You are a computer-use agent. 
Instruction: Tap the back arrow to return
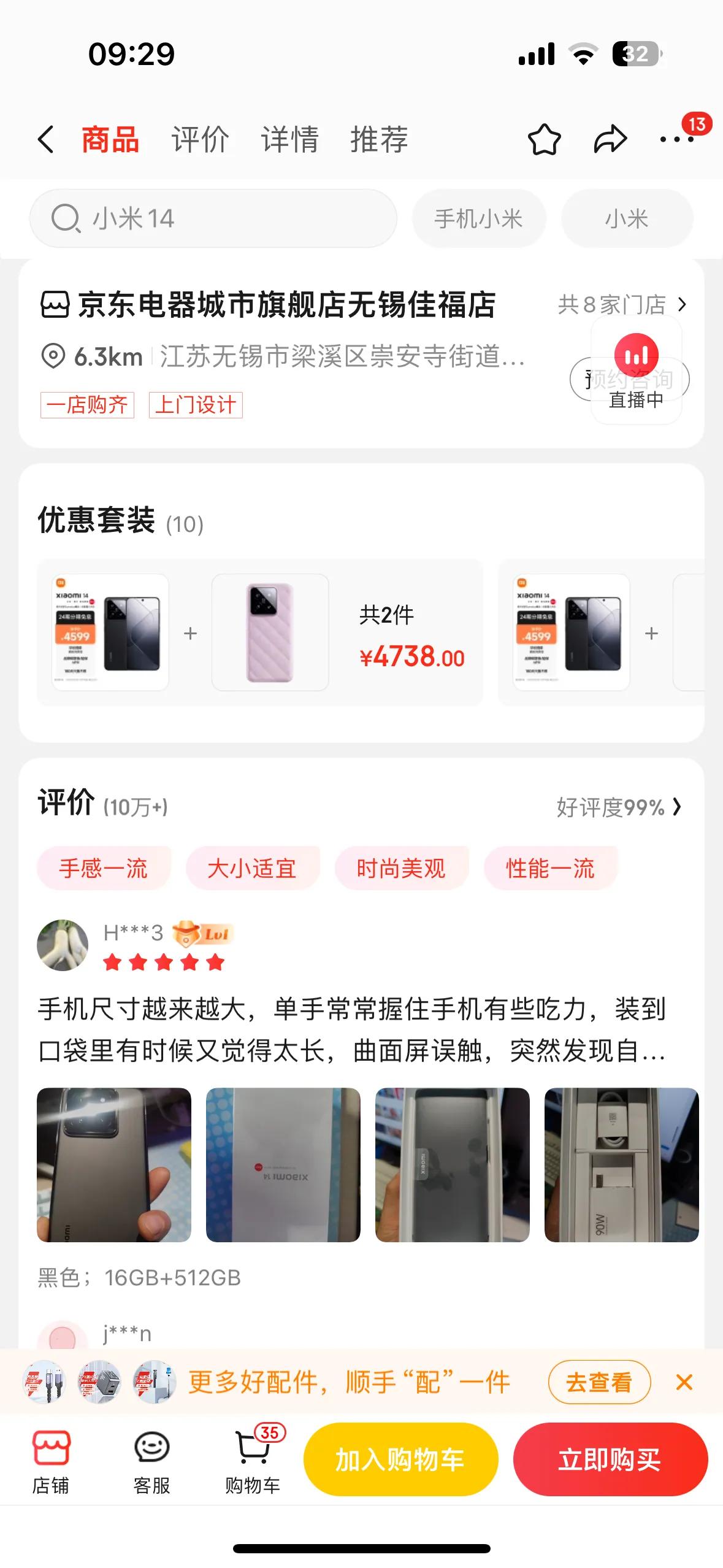tap(45, 140)
